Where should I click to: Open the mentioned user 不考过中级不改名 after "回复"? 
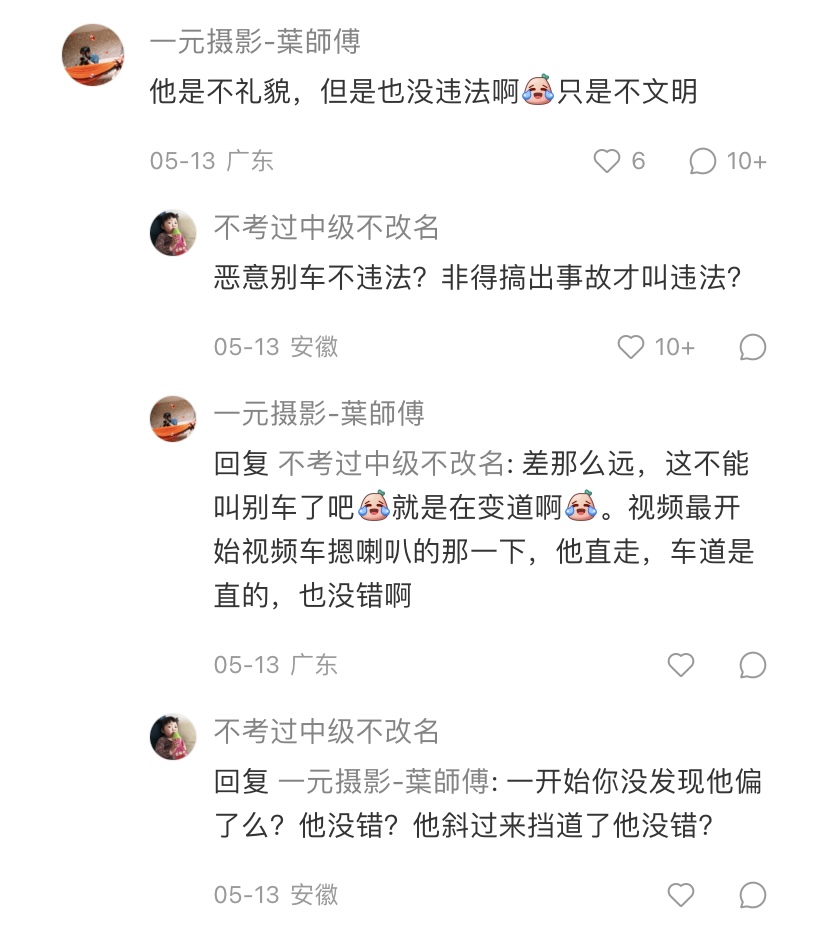(390, 464)
